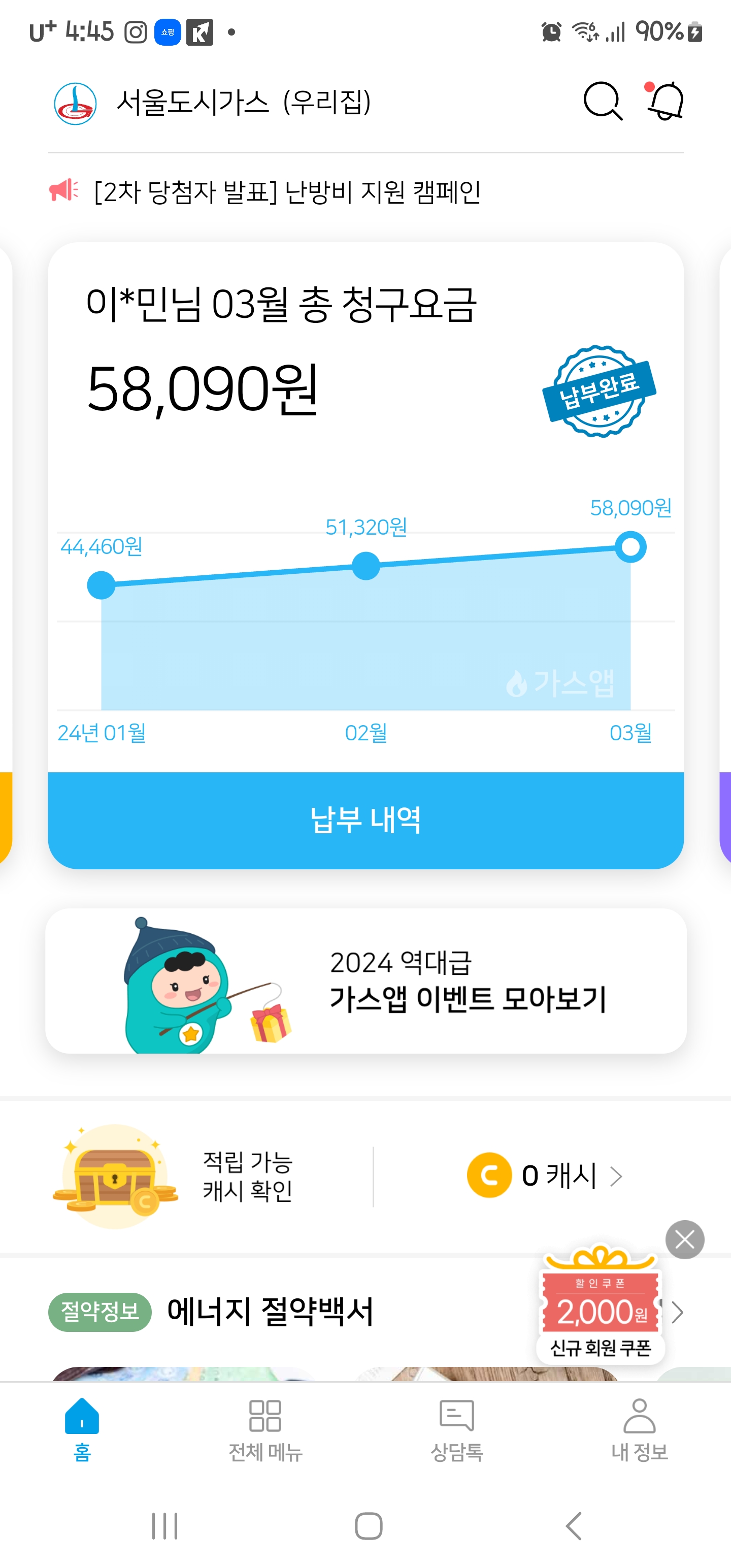Dismiss the 신규 회원 쿠폰 popup

tap(685, 1239)
